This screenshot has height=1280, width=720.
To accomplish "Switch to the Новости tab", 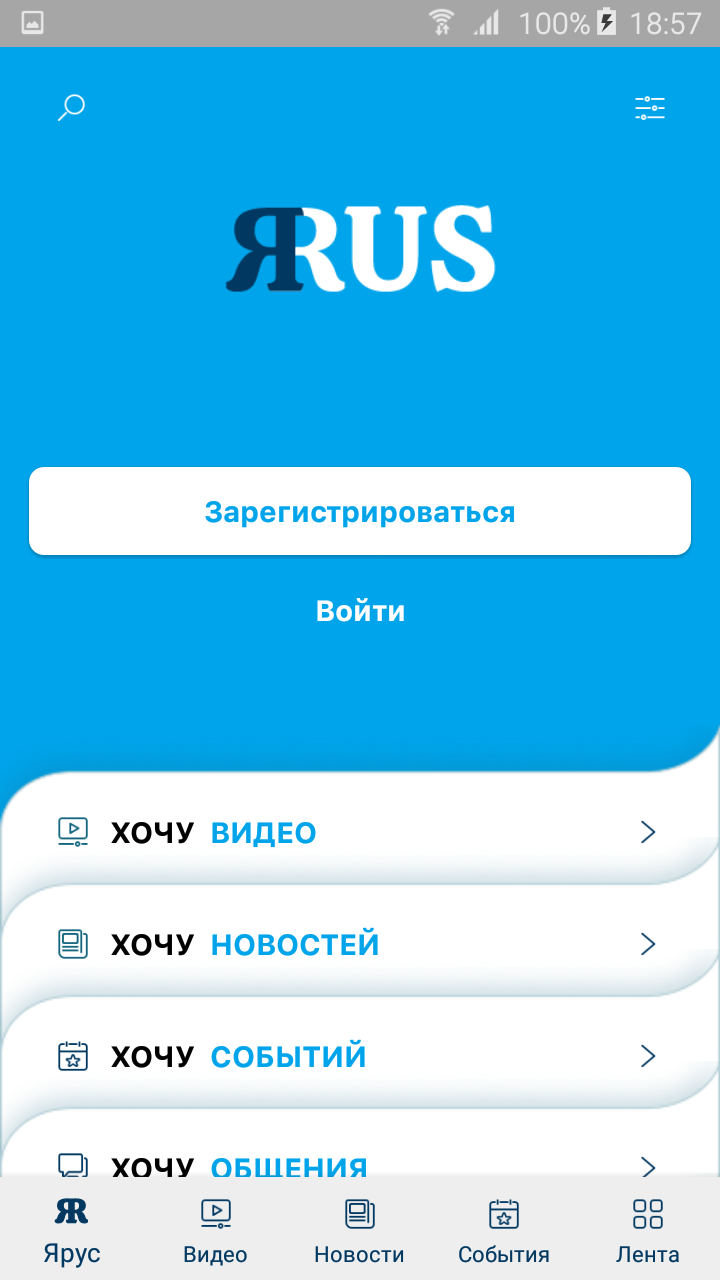I will click(359, 1230).
